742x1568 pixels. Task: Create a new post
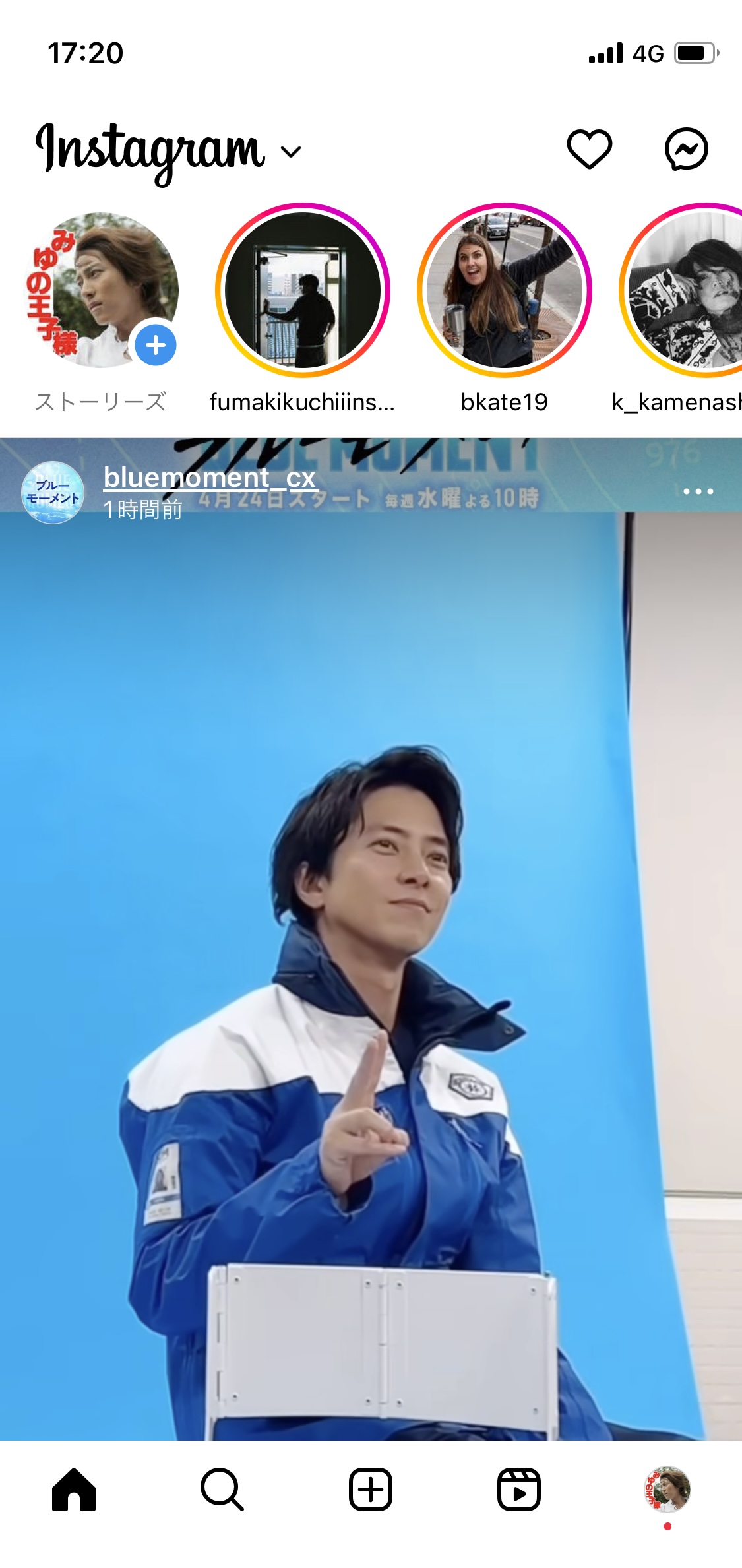371,1490
